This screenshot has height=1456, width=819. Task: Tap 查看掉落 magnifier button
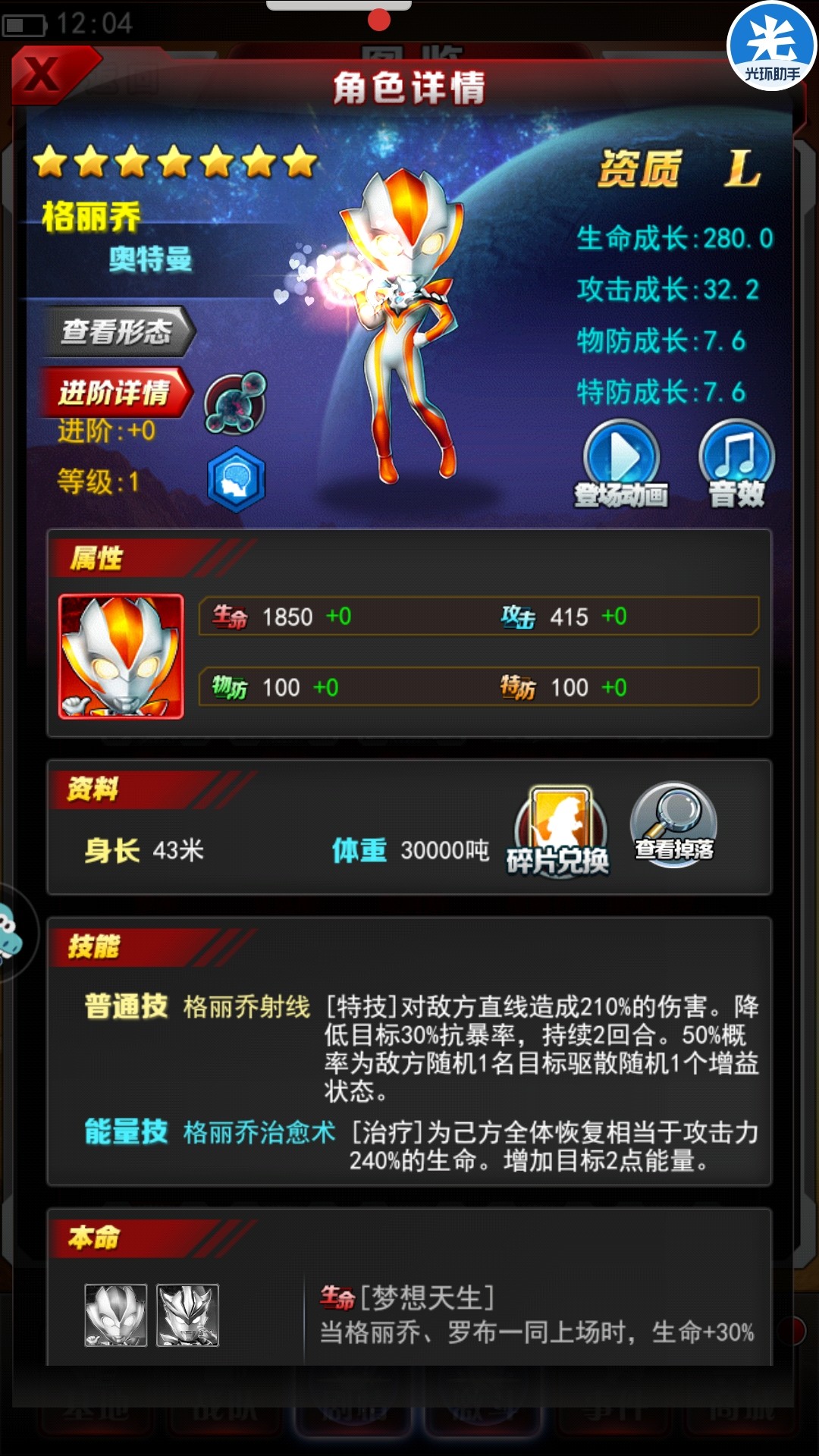[674, 825]
